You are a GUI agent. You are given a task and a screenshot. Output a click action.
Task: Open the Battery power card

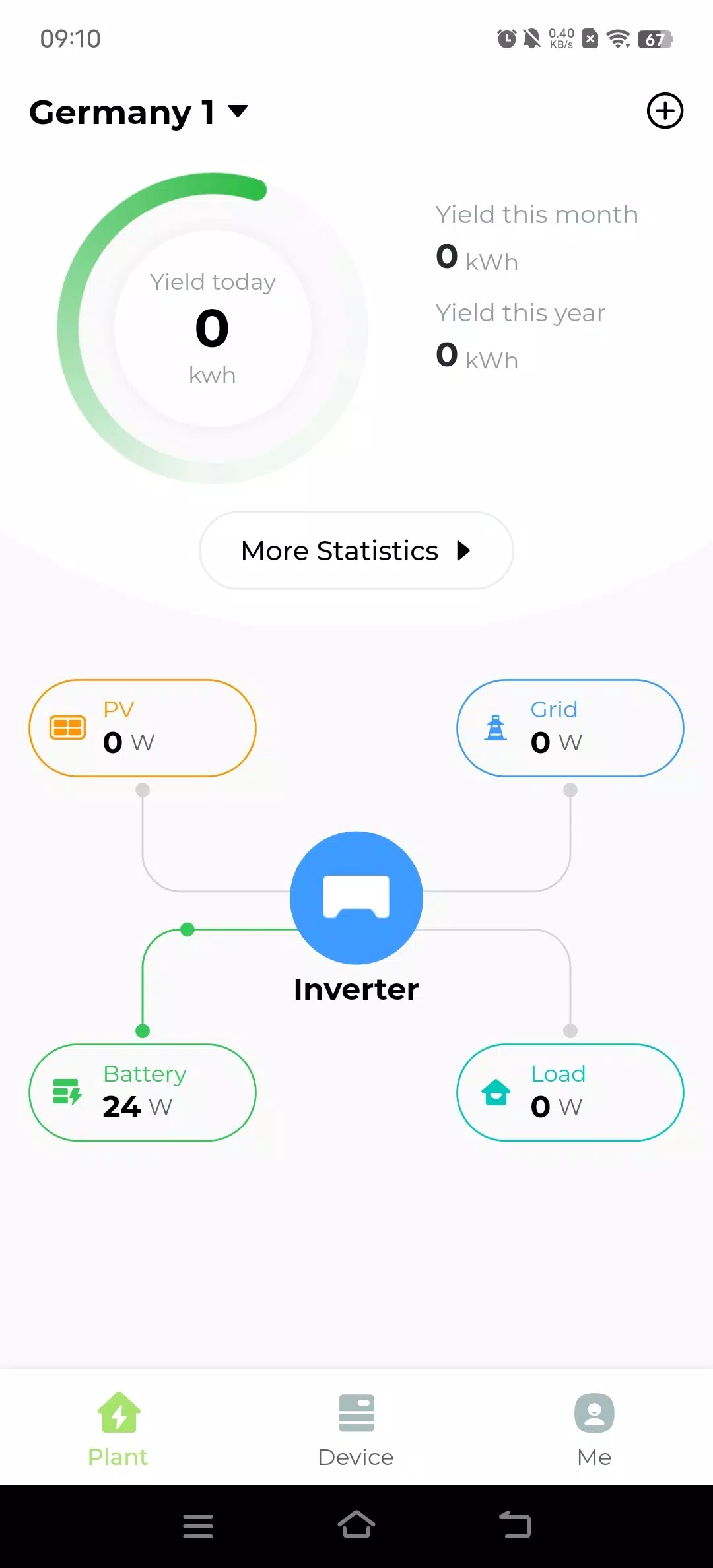pyautogui.click(x=143, y=1092)
